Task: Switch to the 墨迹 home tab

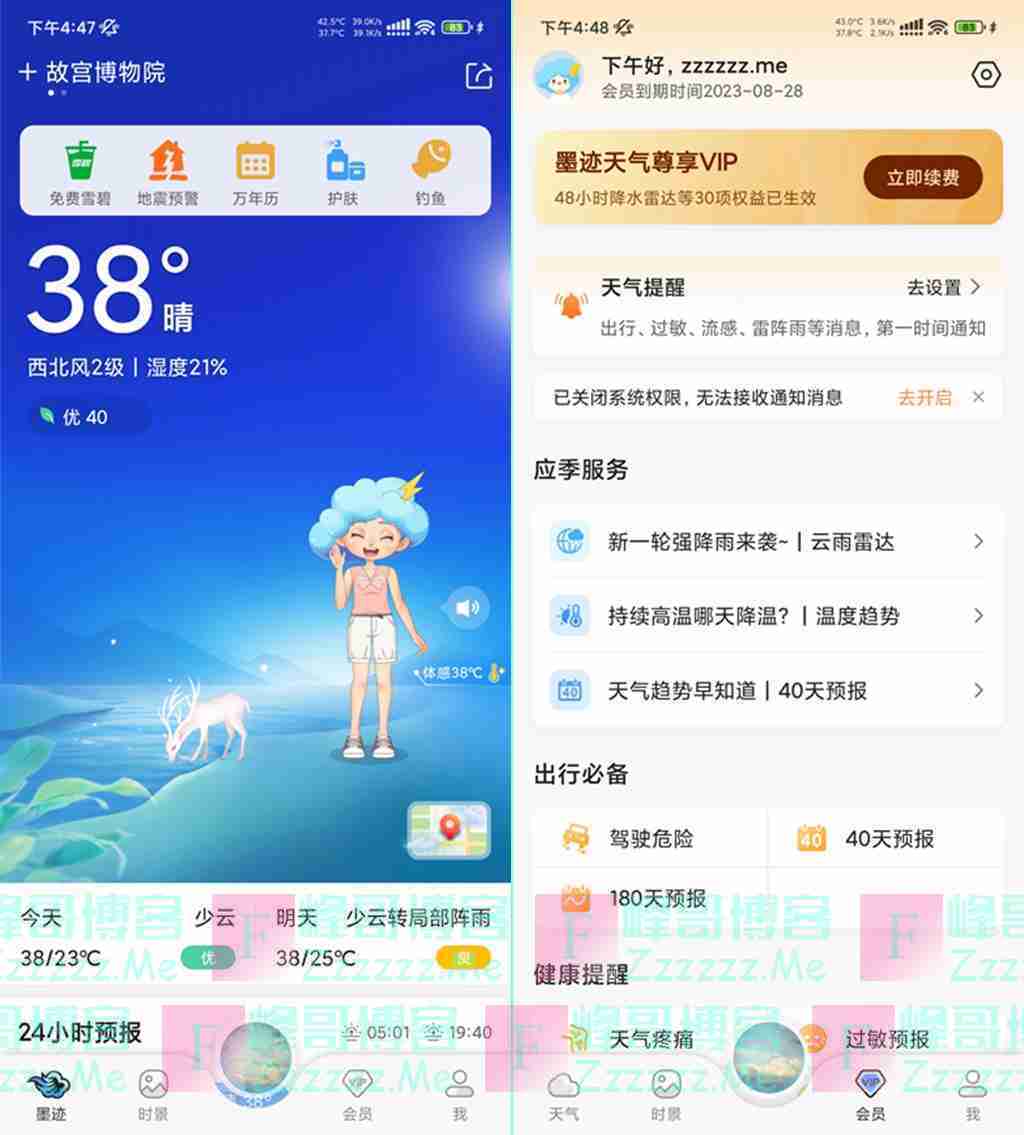Action: coord(50,1093)
